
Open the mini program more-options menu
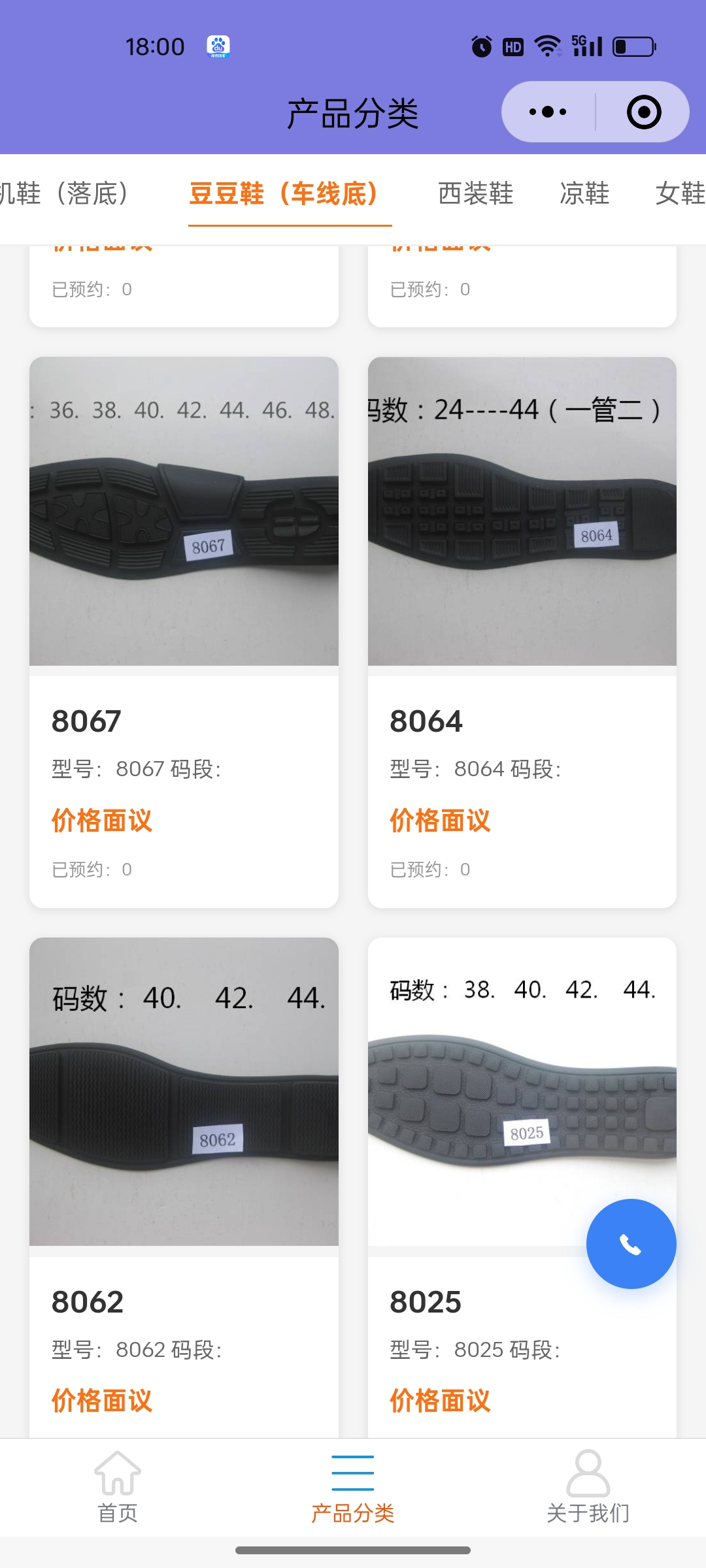[x=548, y=112]
